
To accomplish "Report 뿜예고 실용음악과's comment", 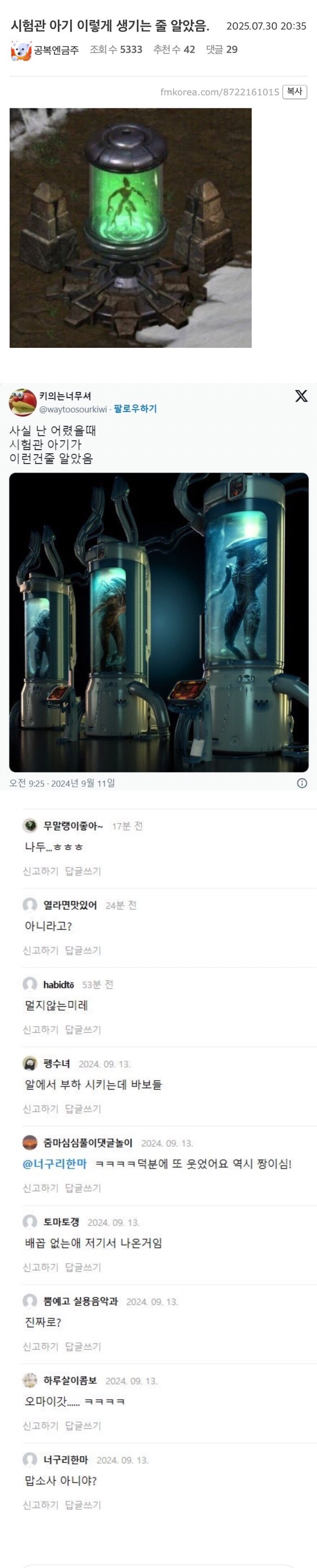I will (40, 1346).
